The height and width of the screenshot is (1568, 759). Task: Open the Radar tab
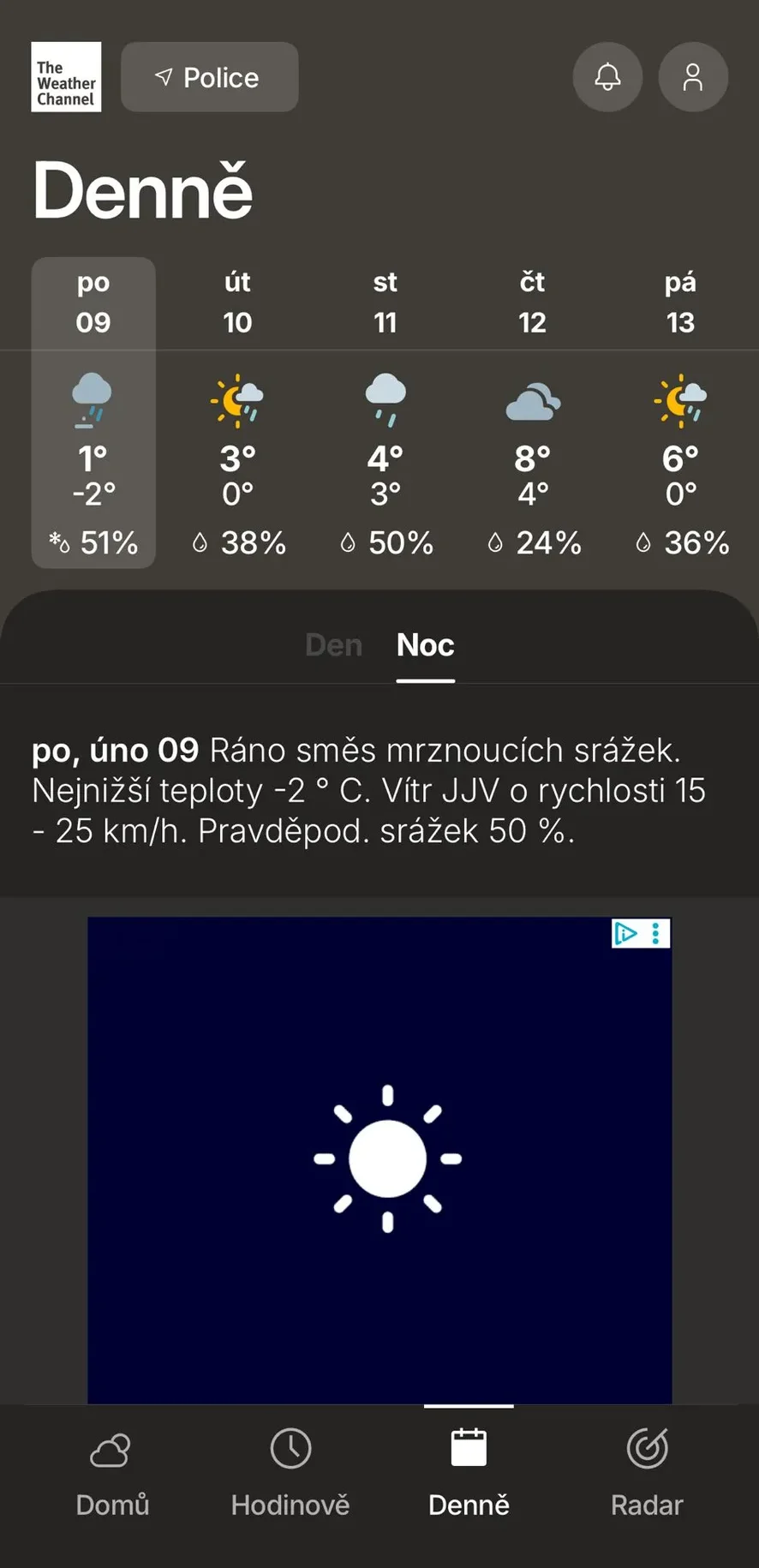(x=647, y=1472)
